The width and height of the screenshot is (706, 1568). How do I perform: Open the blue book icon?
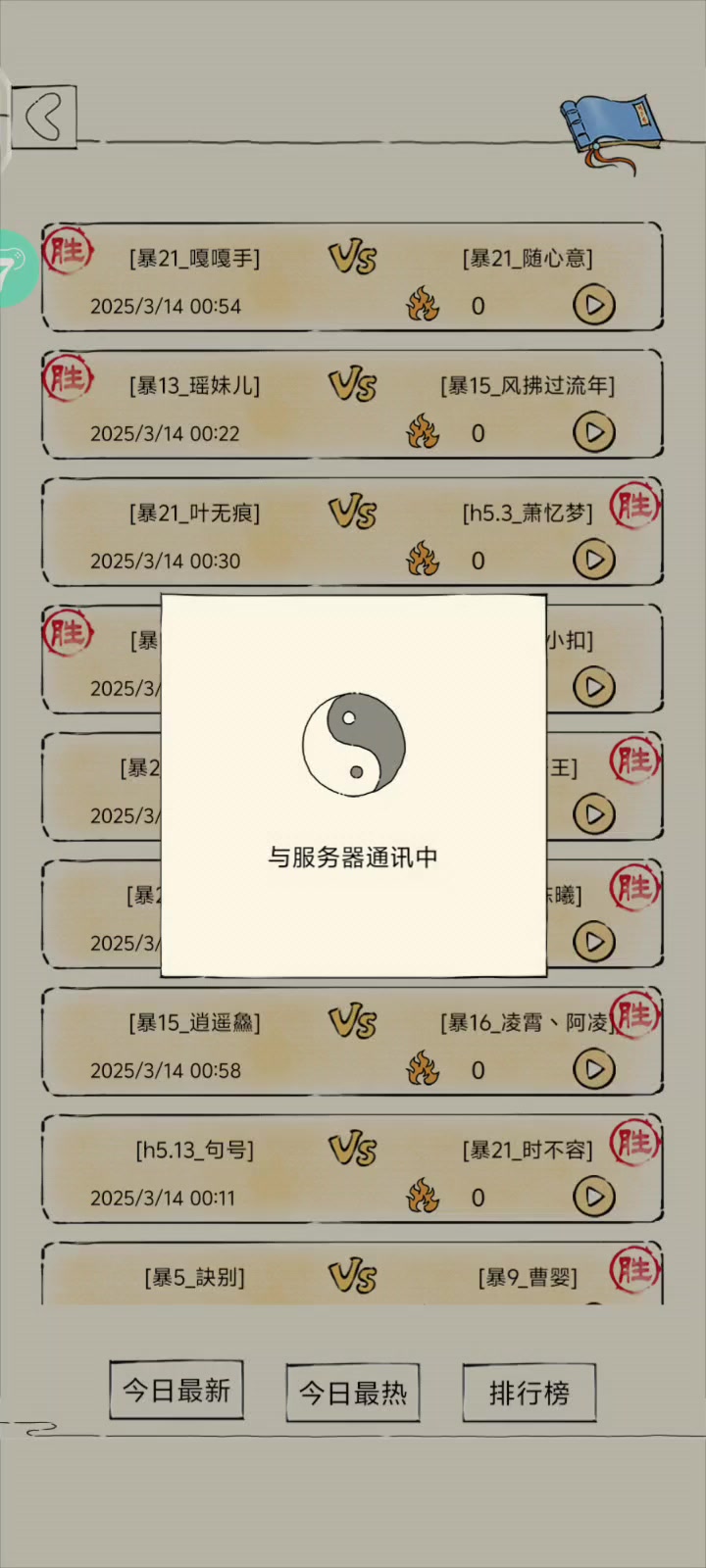pyautogui.click(x=610, y=131)
